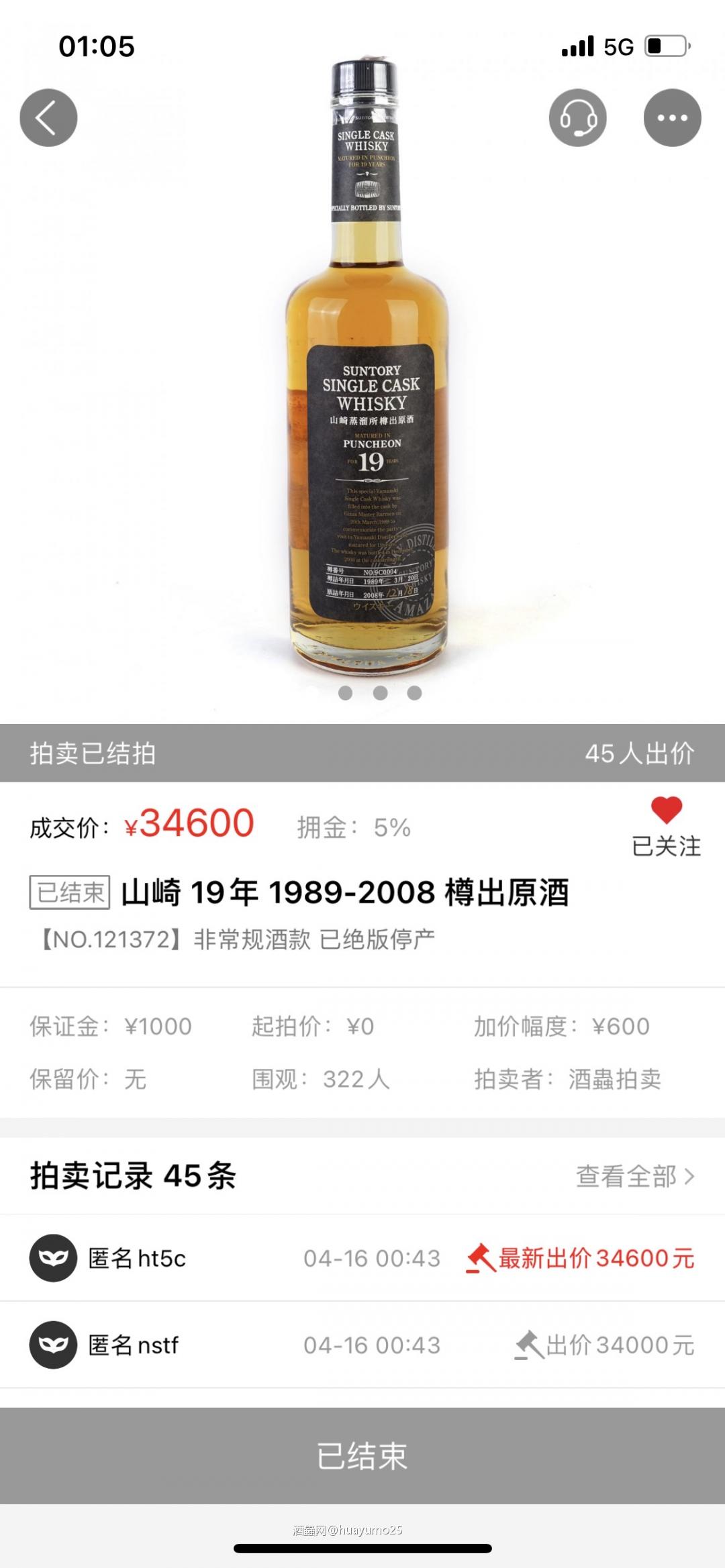
Task: Tap the 已结束 button at the bottom
Action: pos(362,1455)
